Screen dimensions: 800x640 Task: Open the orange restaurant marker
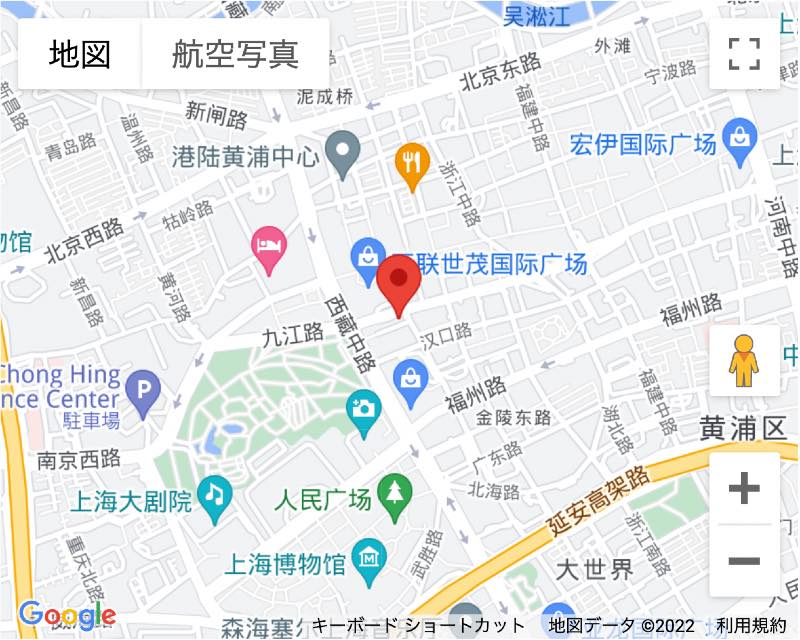tap(413, 162)
